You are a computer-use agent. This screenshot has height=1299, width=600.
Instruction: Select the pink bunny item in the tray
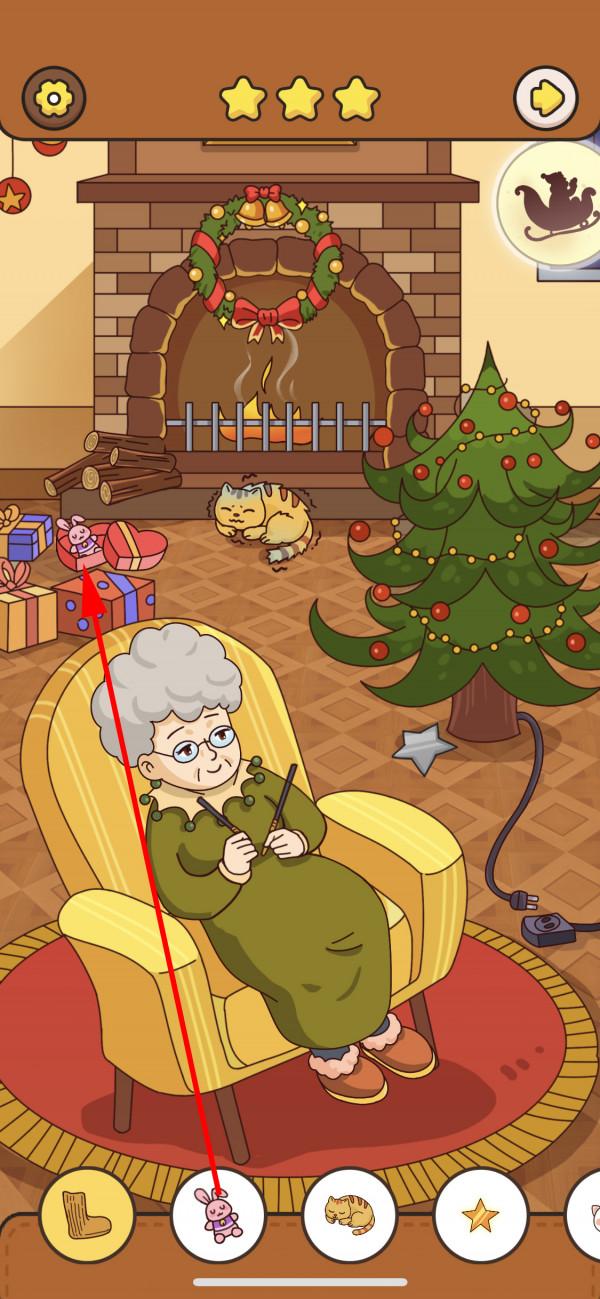(x=217, y=1214)
